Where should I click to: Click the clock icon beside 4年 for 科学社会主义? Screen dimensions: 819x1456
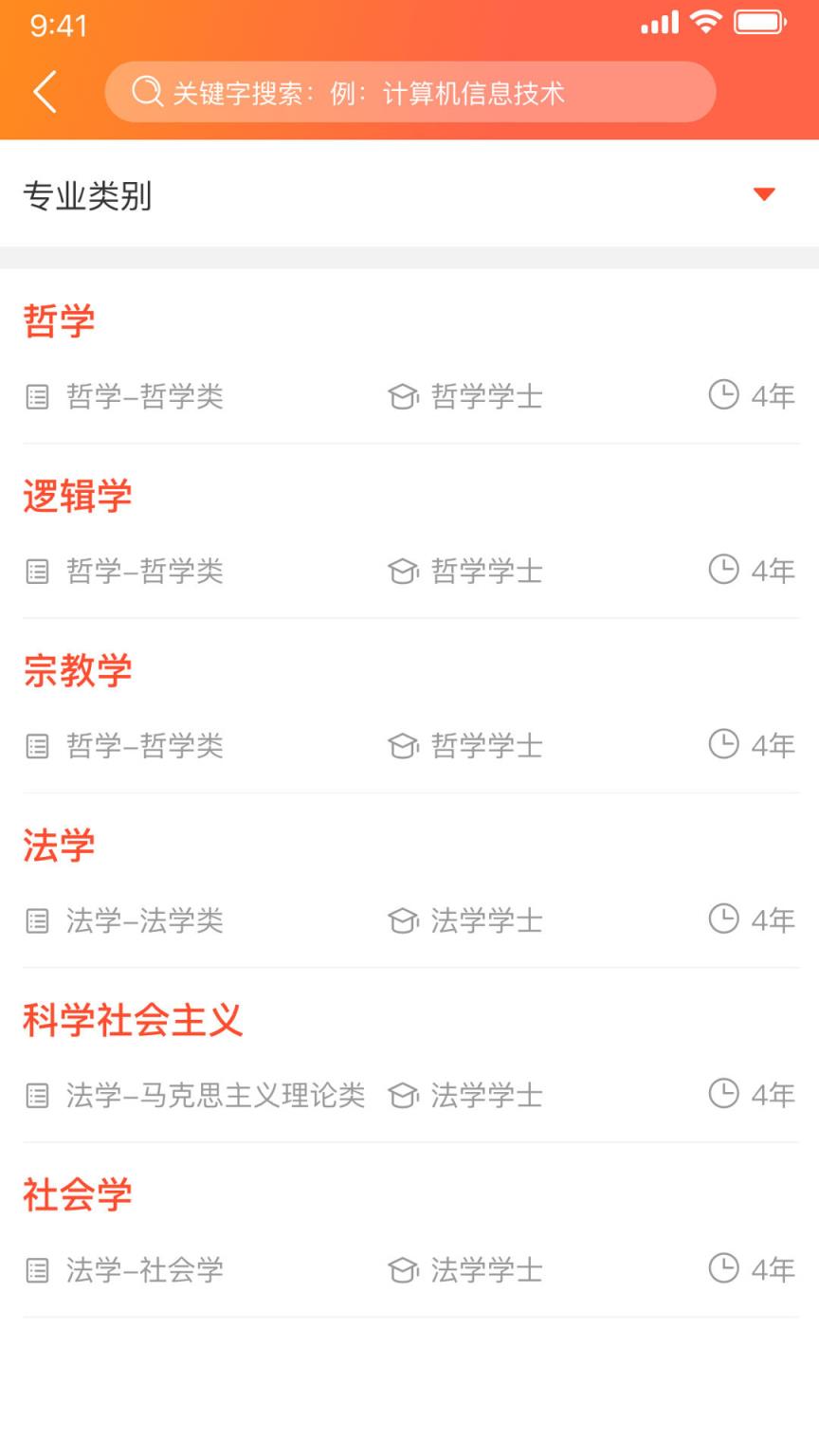click(x=725, y=1094)
